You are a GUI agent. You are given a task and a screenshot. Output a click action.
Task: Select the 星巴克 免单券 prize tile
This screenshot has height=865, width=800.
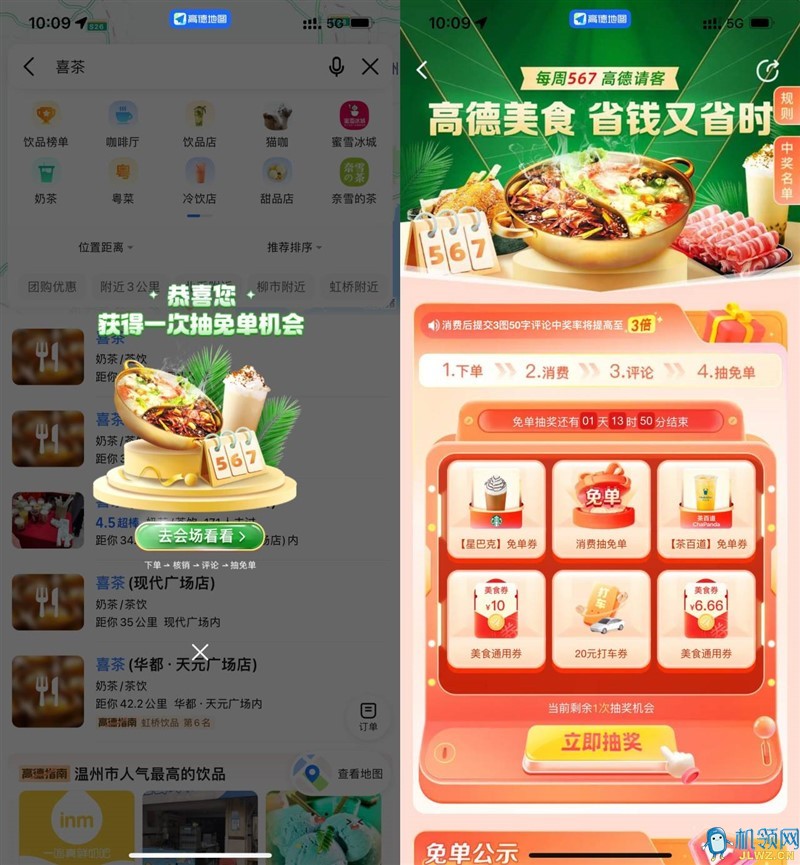(x=497, y=508)
